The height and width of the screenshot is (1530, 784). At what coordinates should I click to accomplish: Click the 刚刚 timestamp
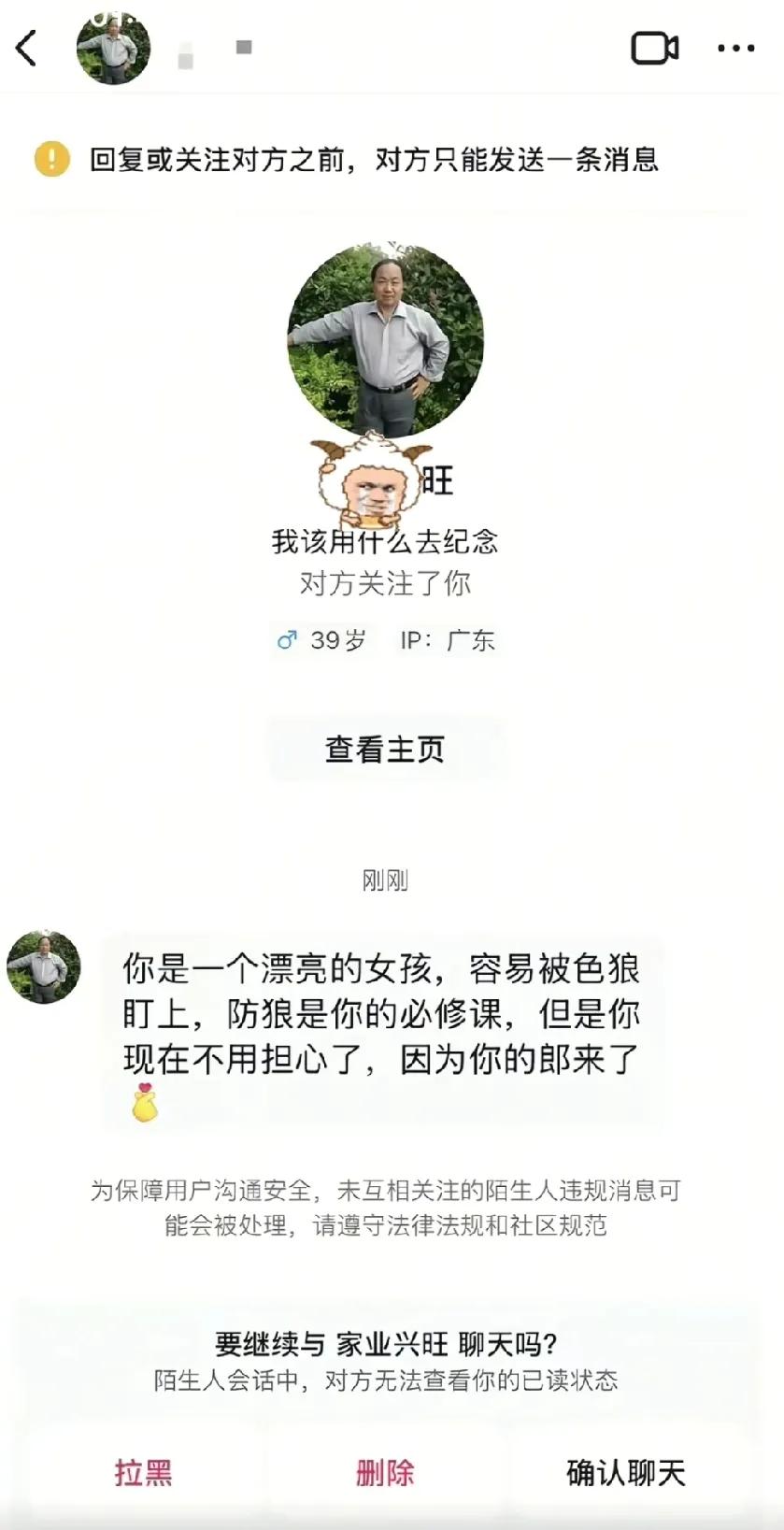click(x=386, y=881)
